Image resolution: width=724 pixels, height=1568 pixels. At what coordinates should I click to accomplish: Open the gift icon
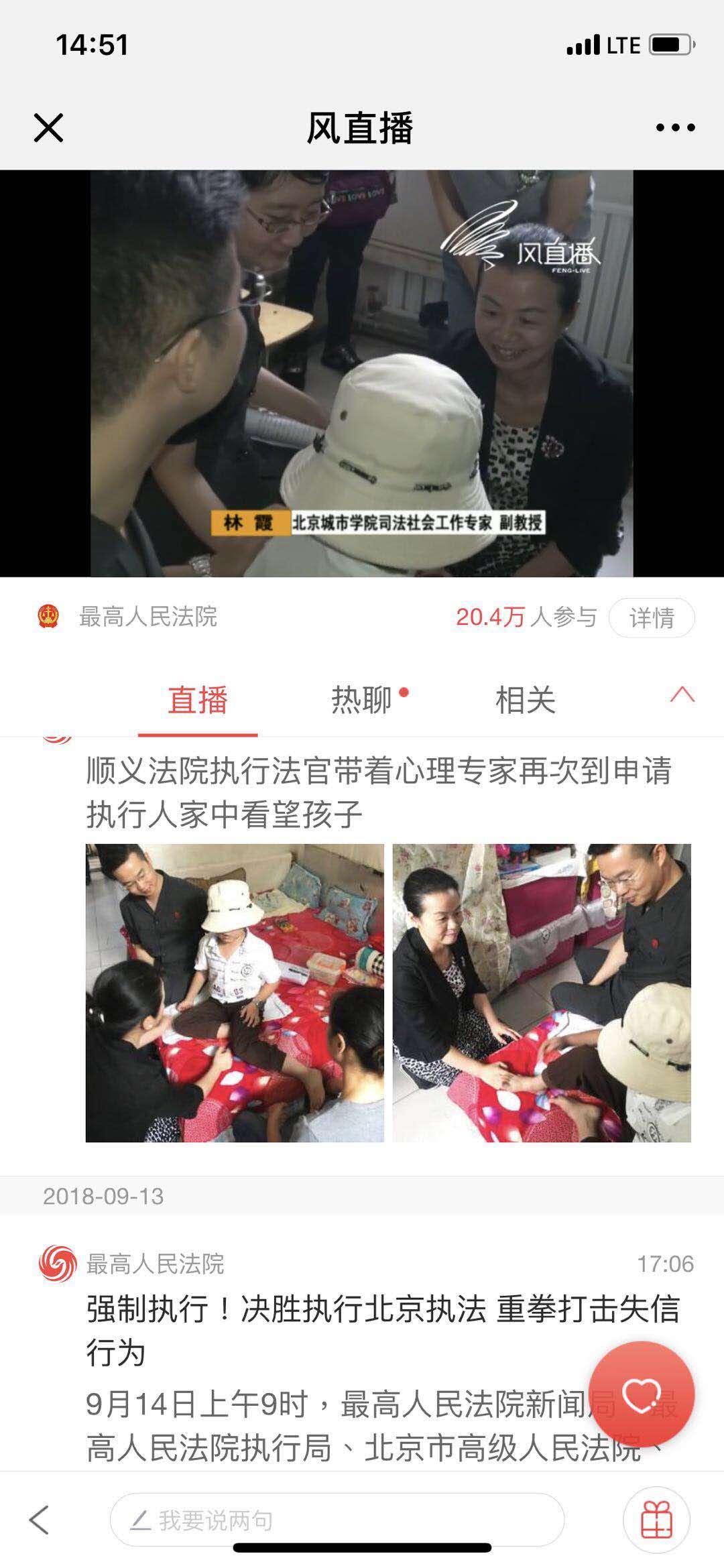coord(656,1520)
